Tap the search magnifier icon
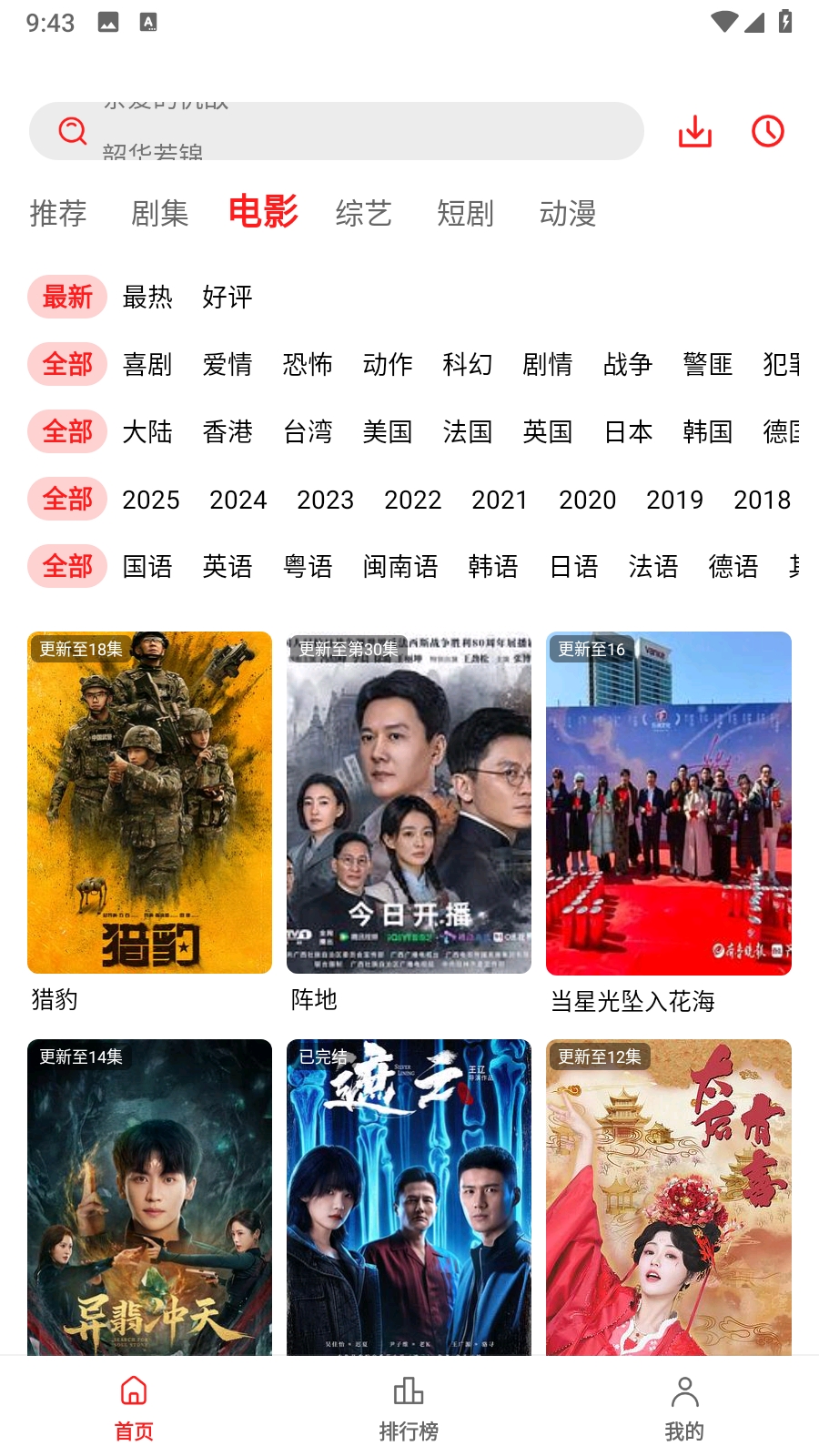The image size is (819, 1456). (72, 131)
